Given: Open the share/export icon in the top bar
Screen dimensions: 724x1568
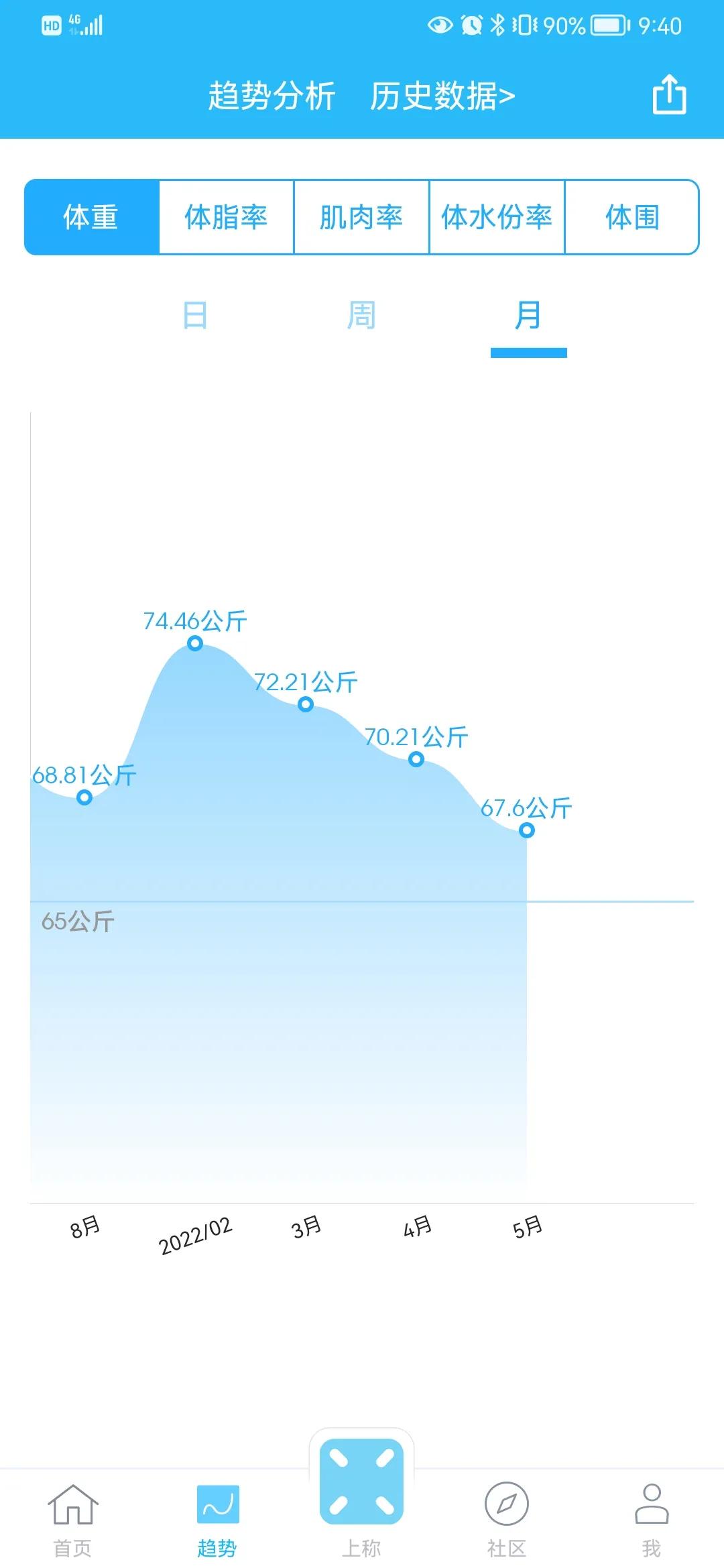Looking at the screenshot, I should click(x=668, y=94).
